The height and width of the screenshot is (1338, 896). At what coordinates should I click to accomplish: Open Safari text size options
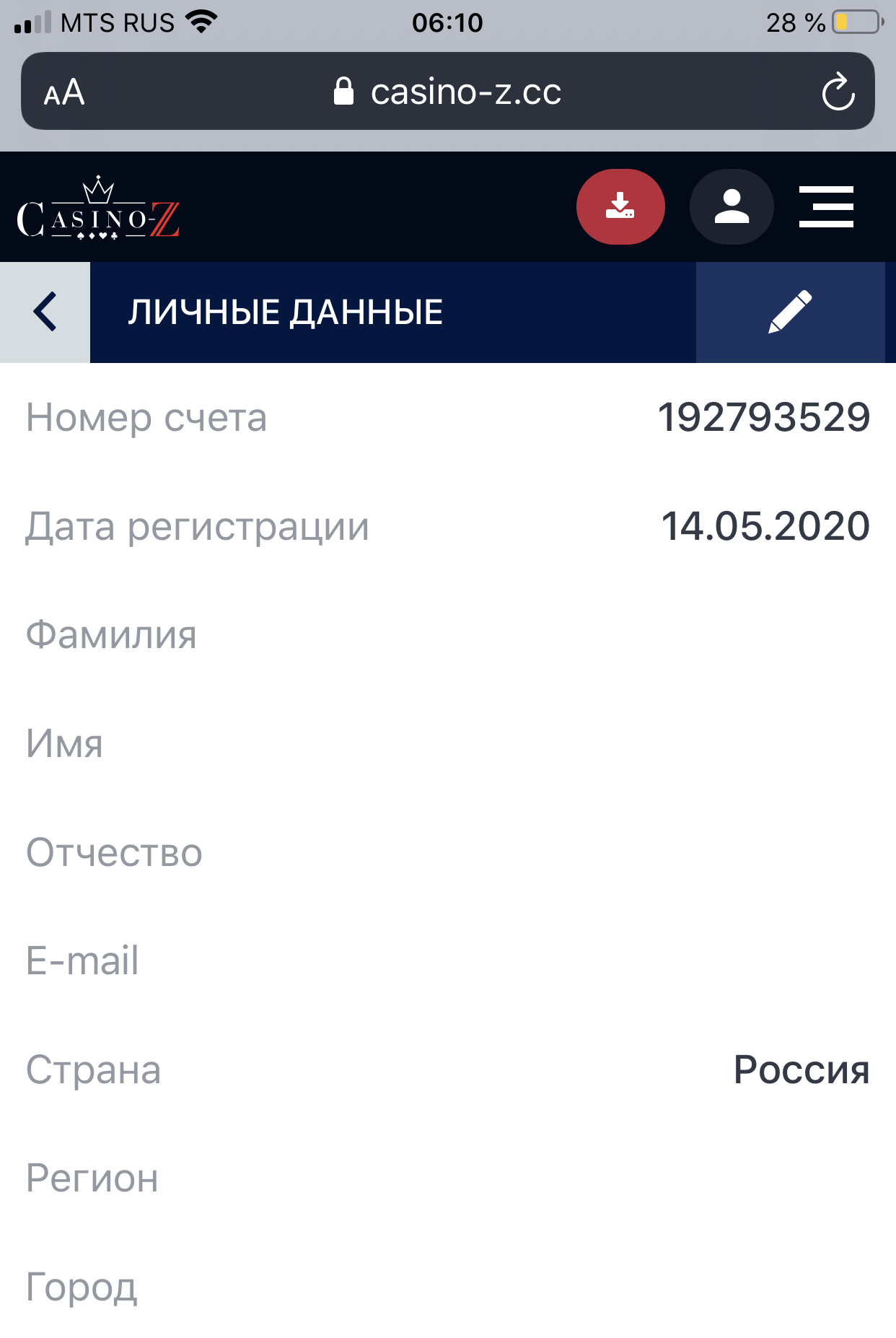point(64,92)
